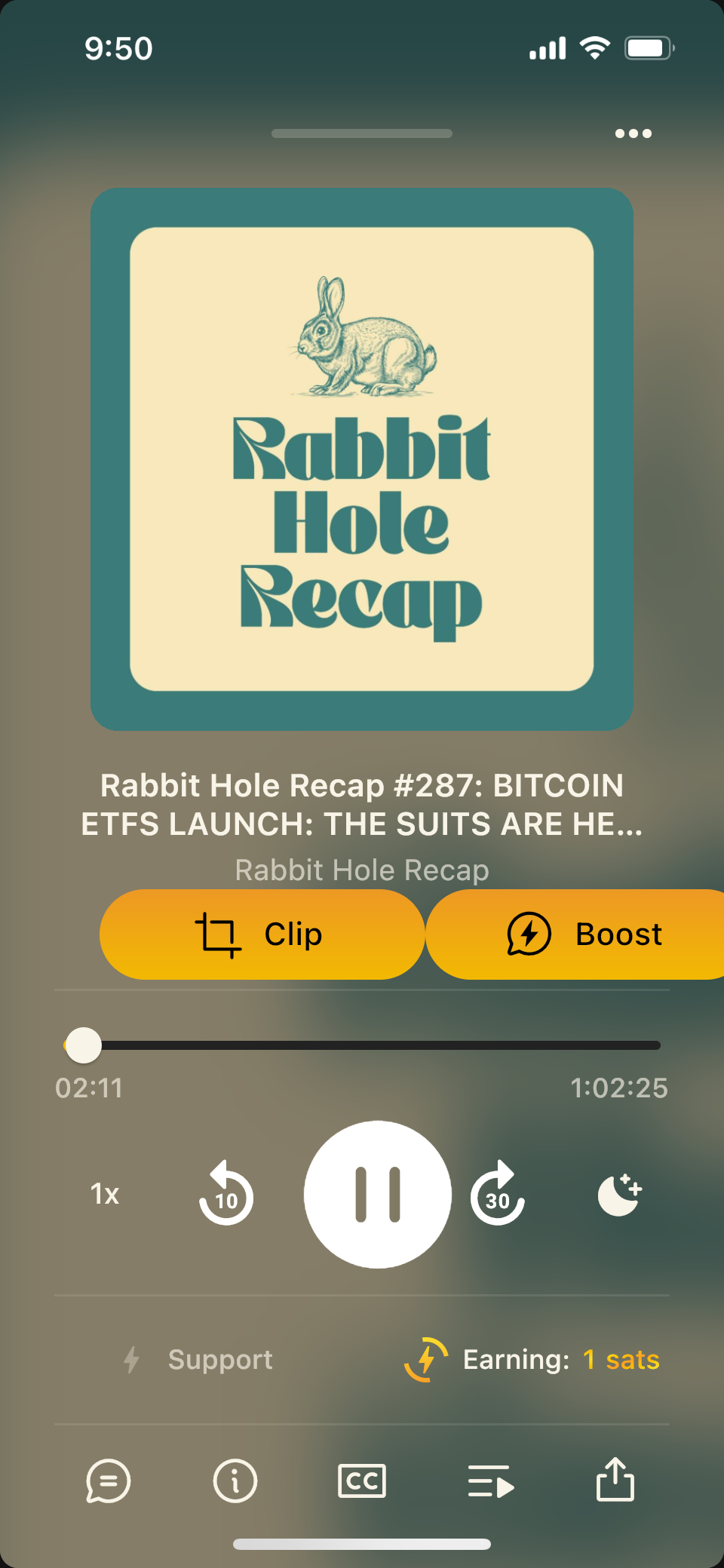Image resolution: width=724 pixels, height=1568 pixels.
Task: Skip forward 30 seconds
Action: tap(498, 1194)
